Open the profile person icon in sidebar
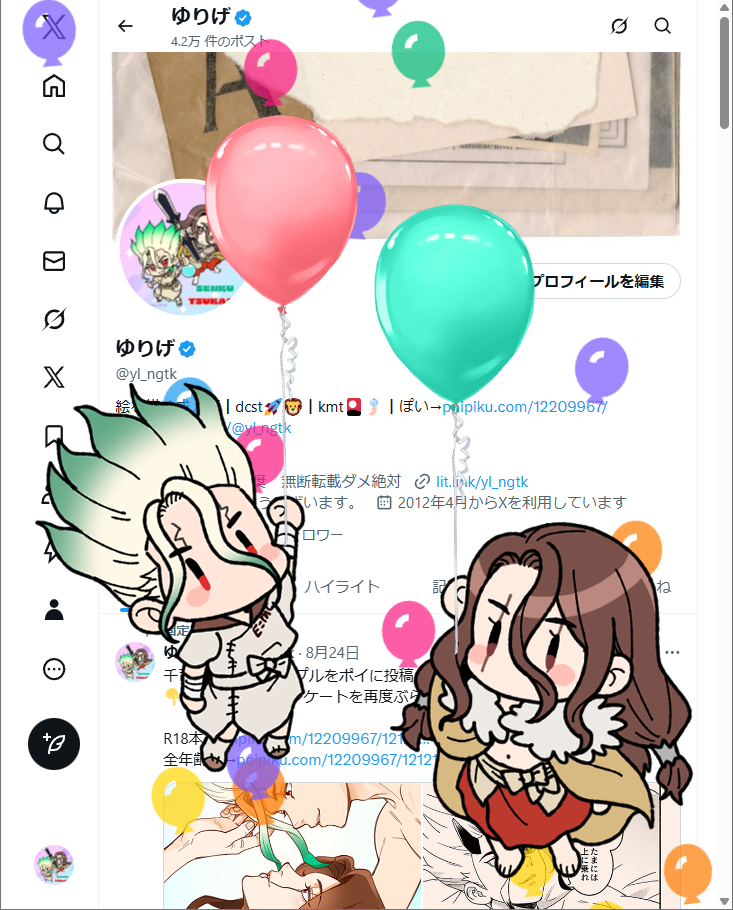This screenshot has height=910, width=733. point(54,610)
